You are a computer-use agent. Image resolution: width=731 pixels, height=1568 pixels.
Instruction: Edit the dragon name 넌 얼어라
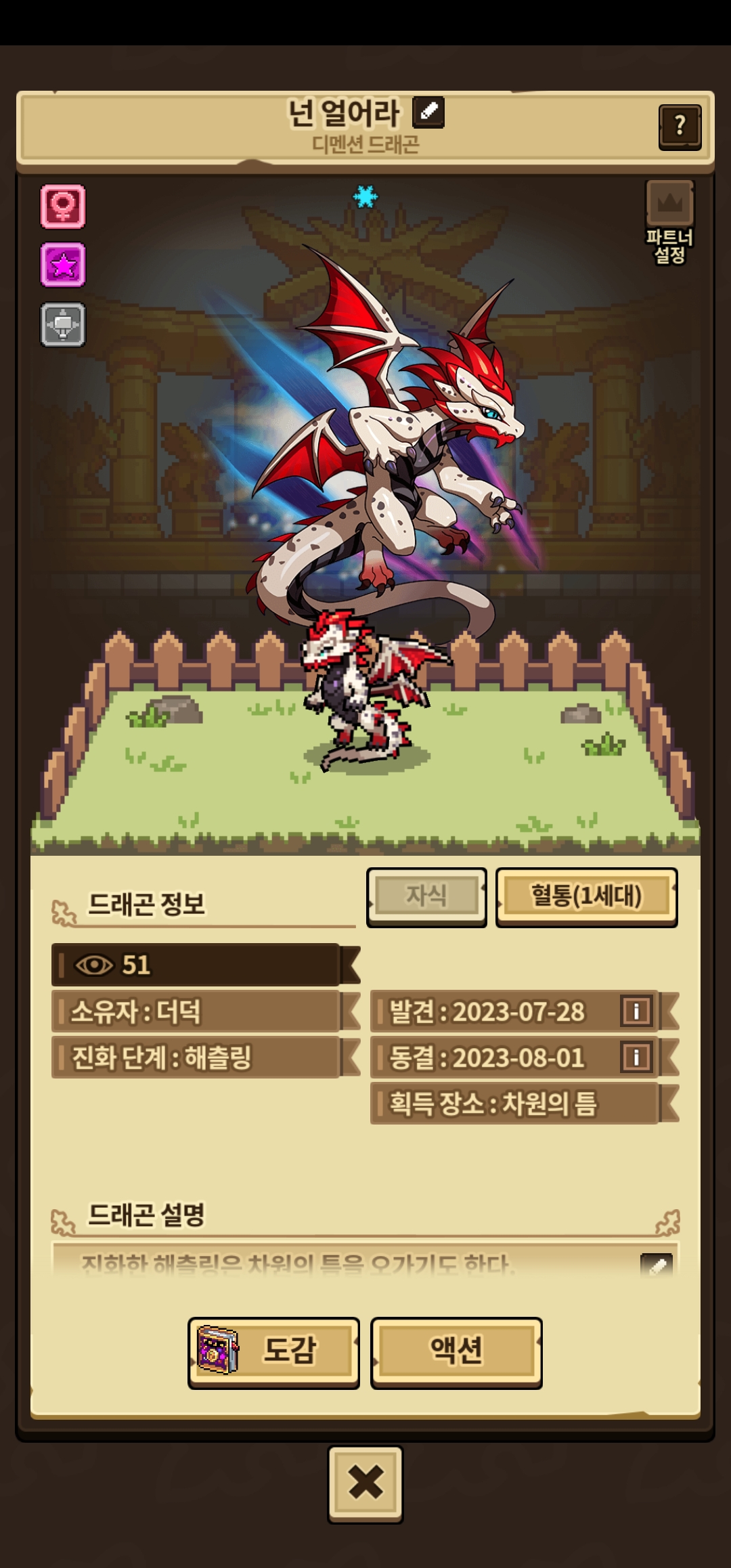coord(428,112)
